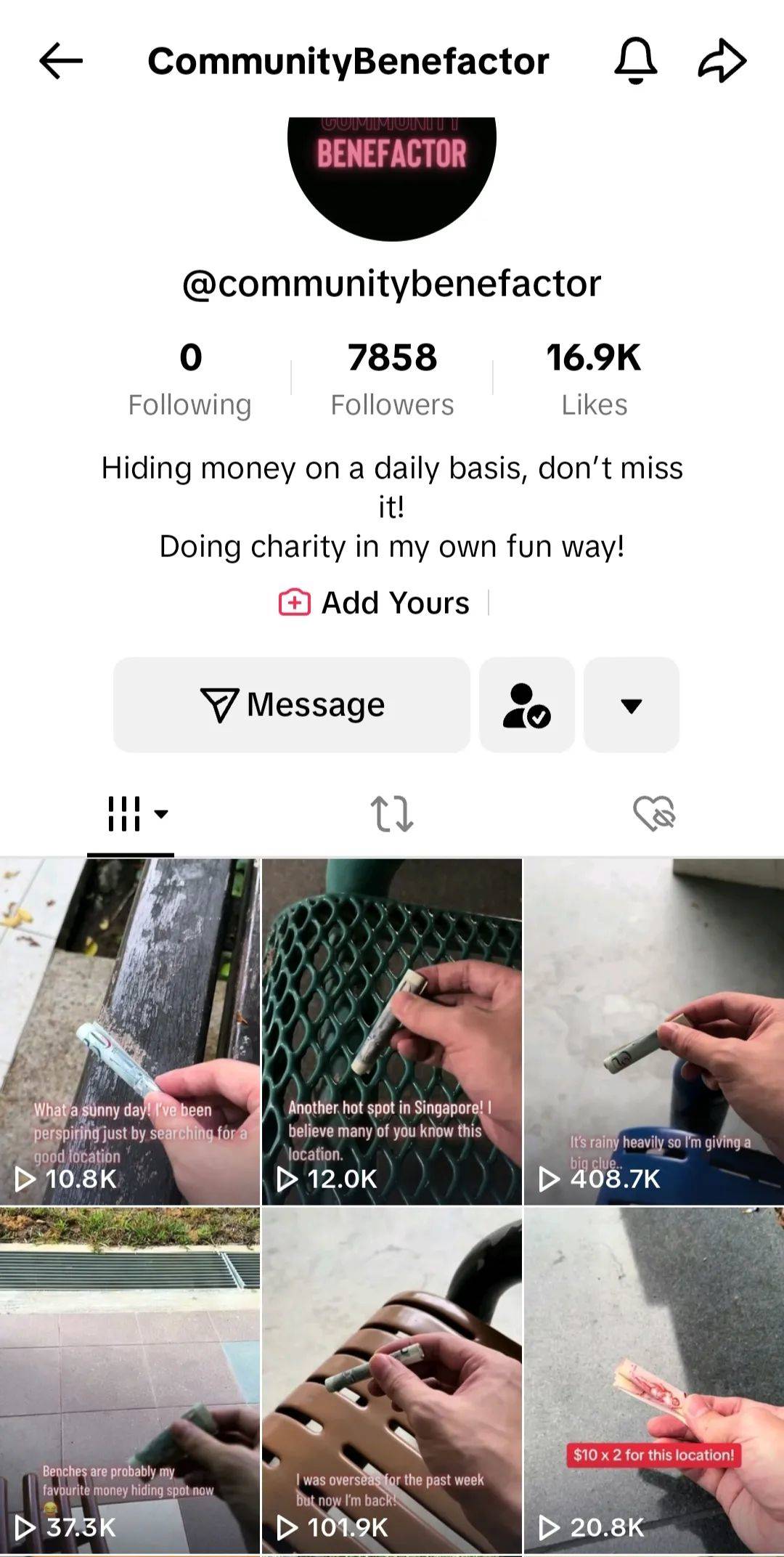Screen dimensions: 784x1557
Task: Play the sunny day video with 10.8K views
Action: [130, 1031]
